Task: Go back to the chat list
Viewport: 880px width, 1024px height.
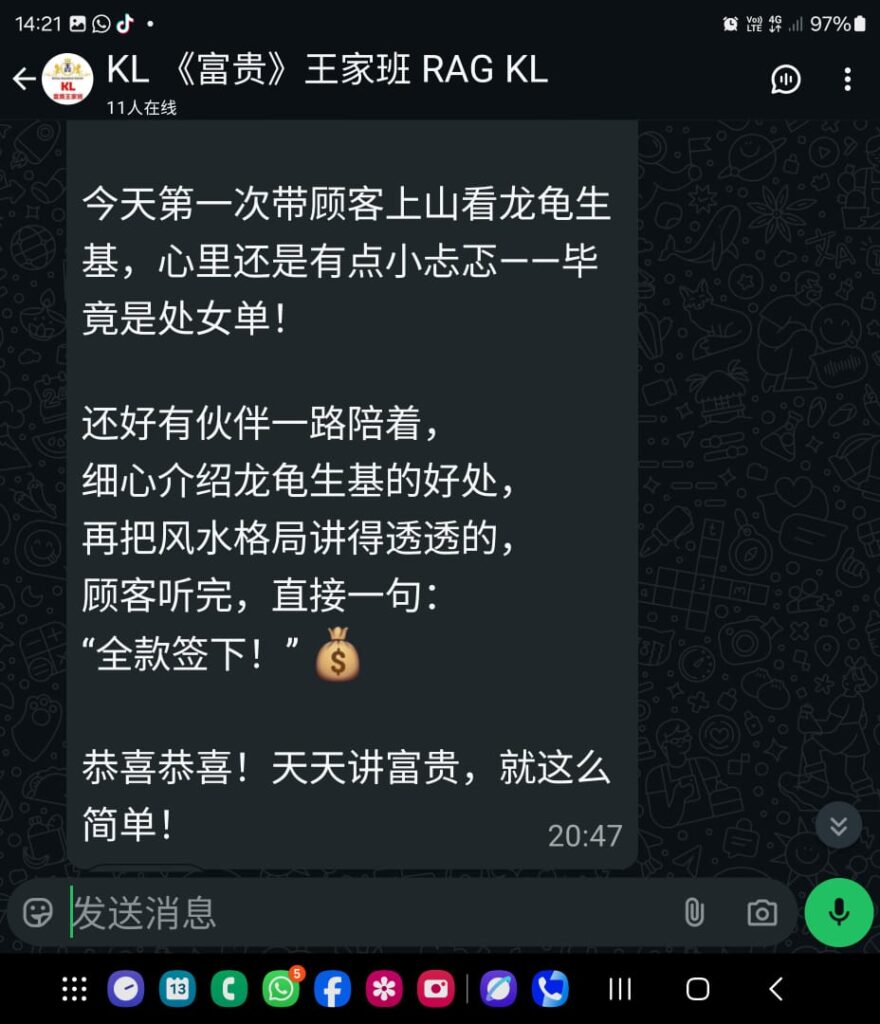Action: pos(24,80)
